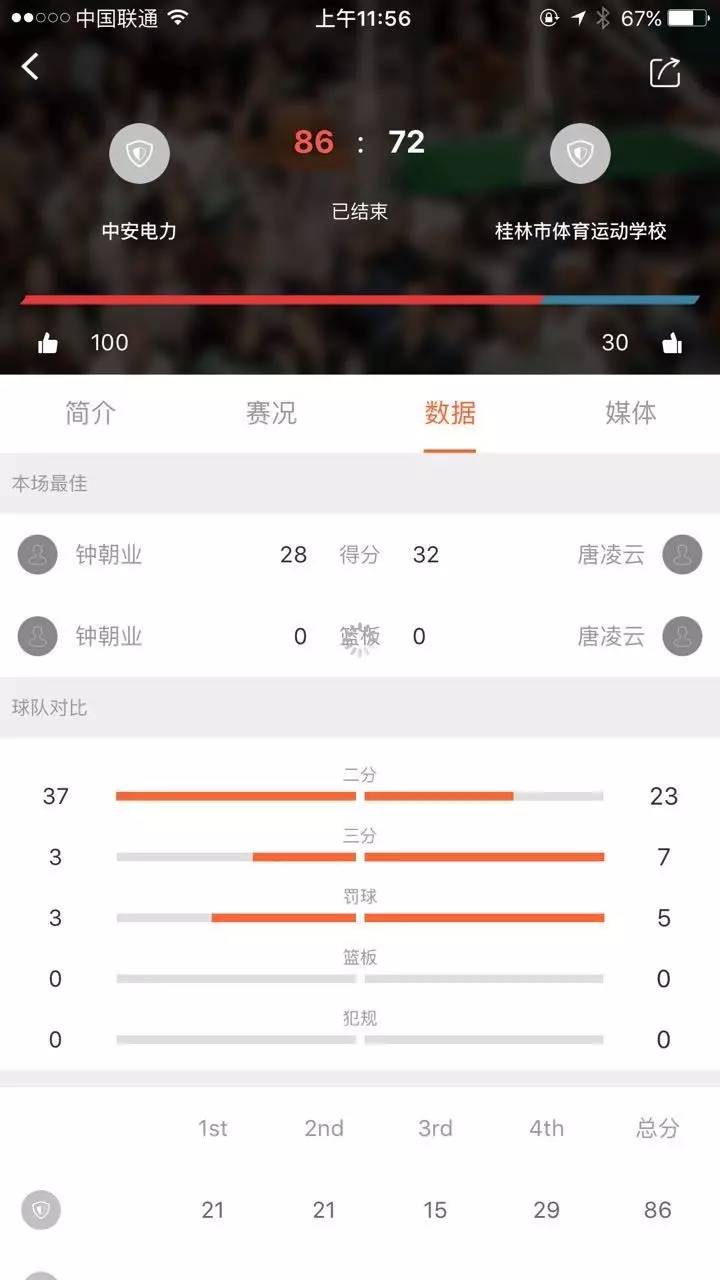Viewport: 720px width, 1280px height.
Task: Switch to the 赛况 tab
Action: pyautogui.click(x=271, y=413)
